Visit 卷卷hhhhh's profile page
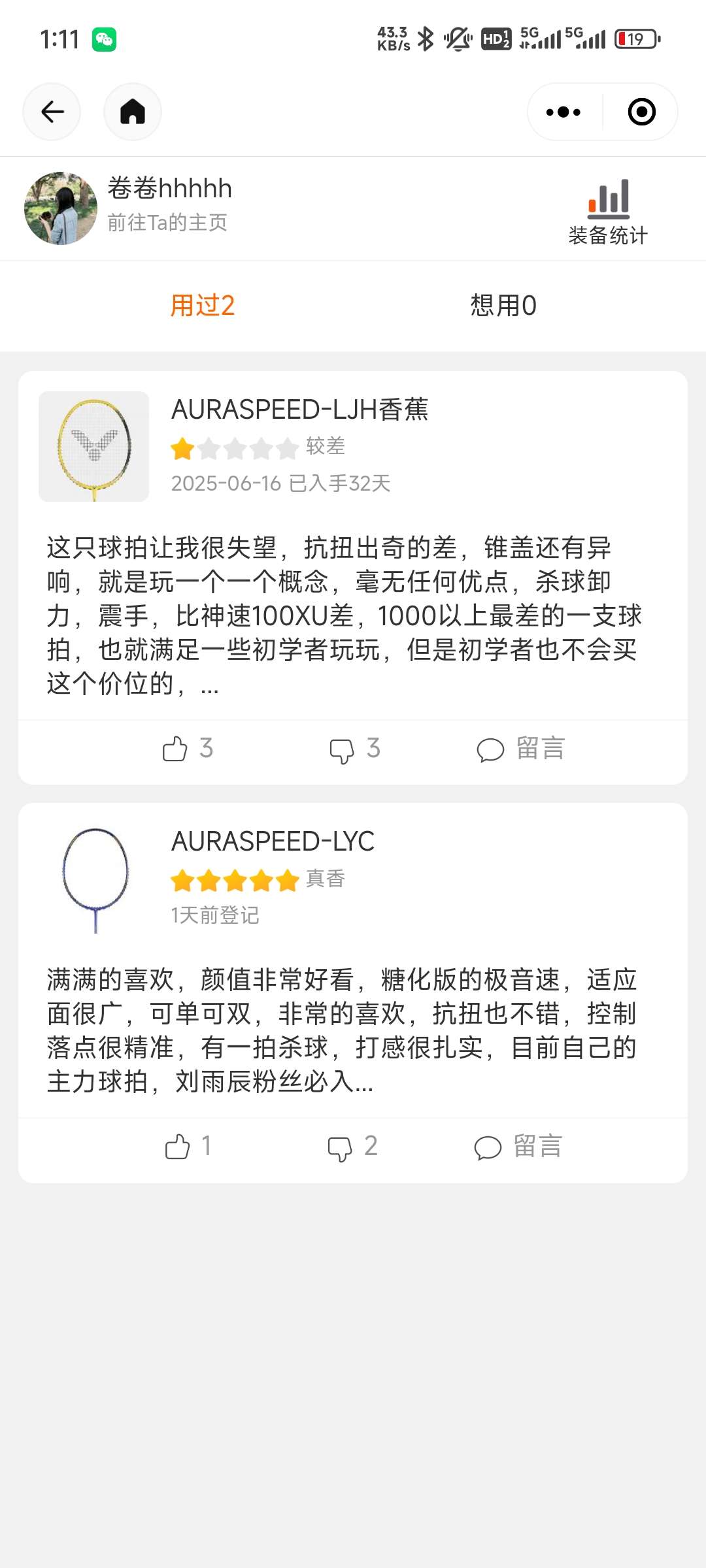Image resolution: width=706 pixels, height=1568 pixels. [x=167, y=223]
